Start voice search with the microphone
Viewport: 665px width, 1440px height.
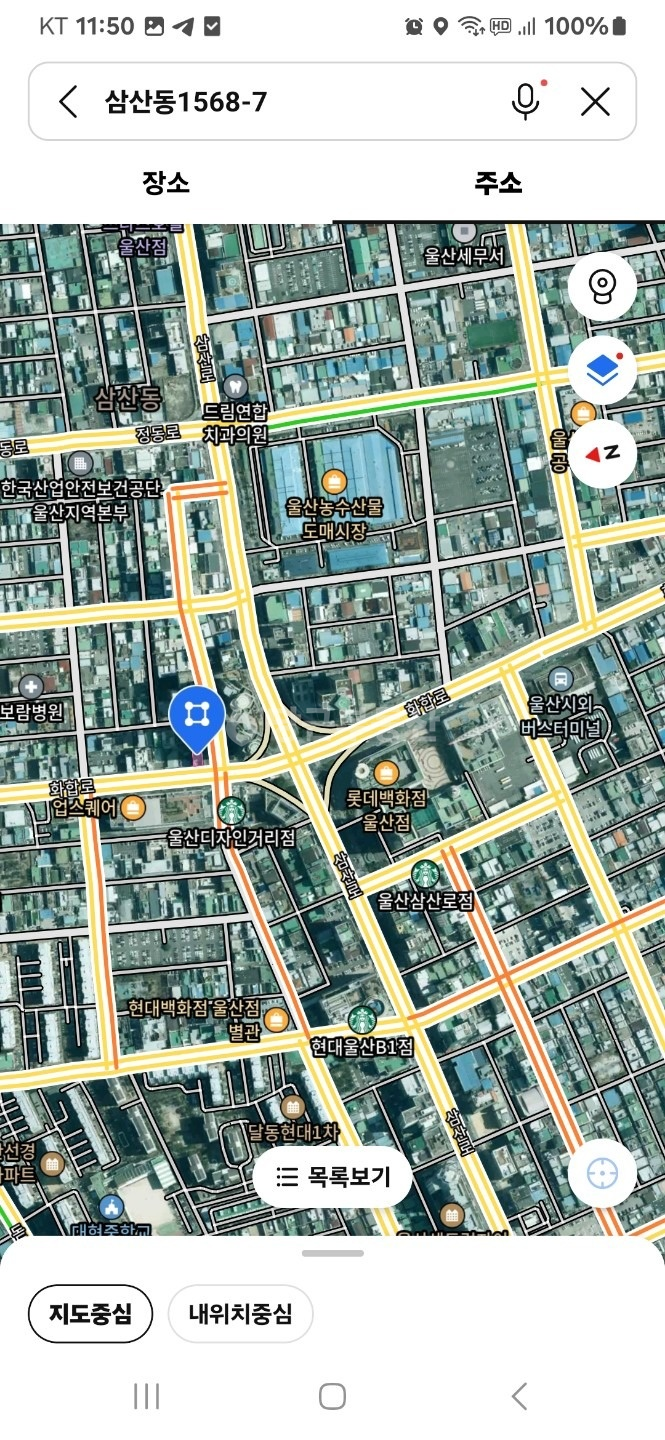tap(526, 101)
